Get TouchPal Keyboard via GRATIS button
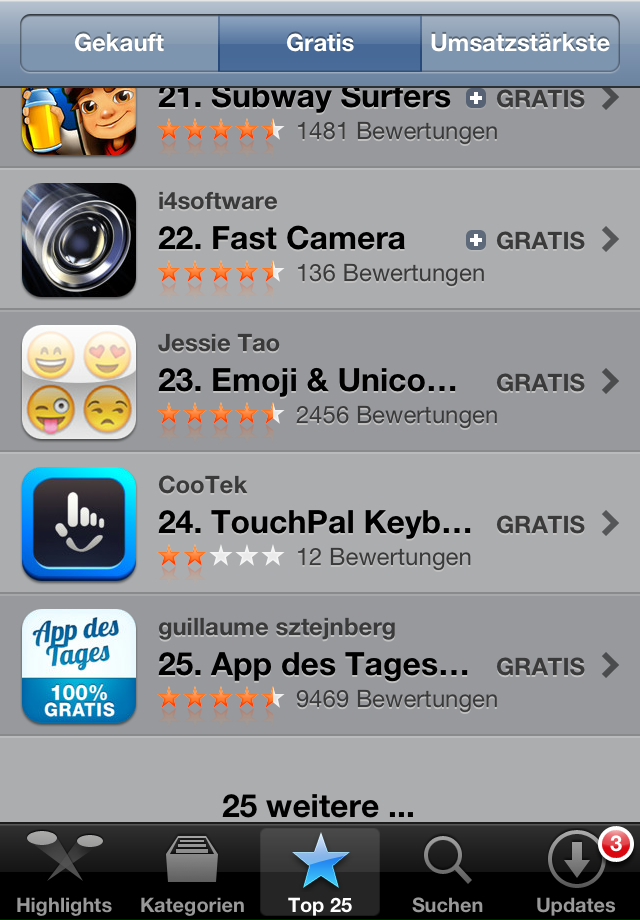Screen dimensions: 640x920 coord(540,524)
